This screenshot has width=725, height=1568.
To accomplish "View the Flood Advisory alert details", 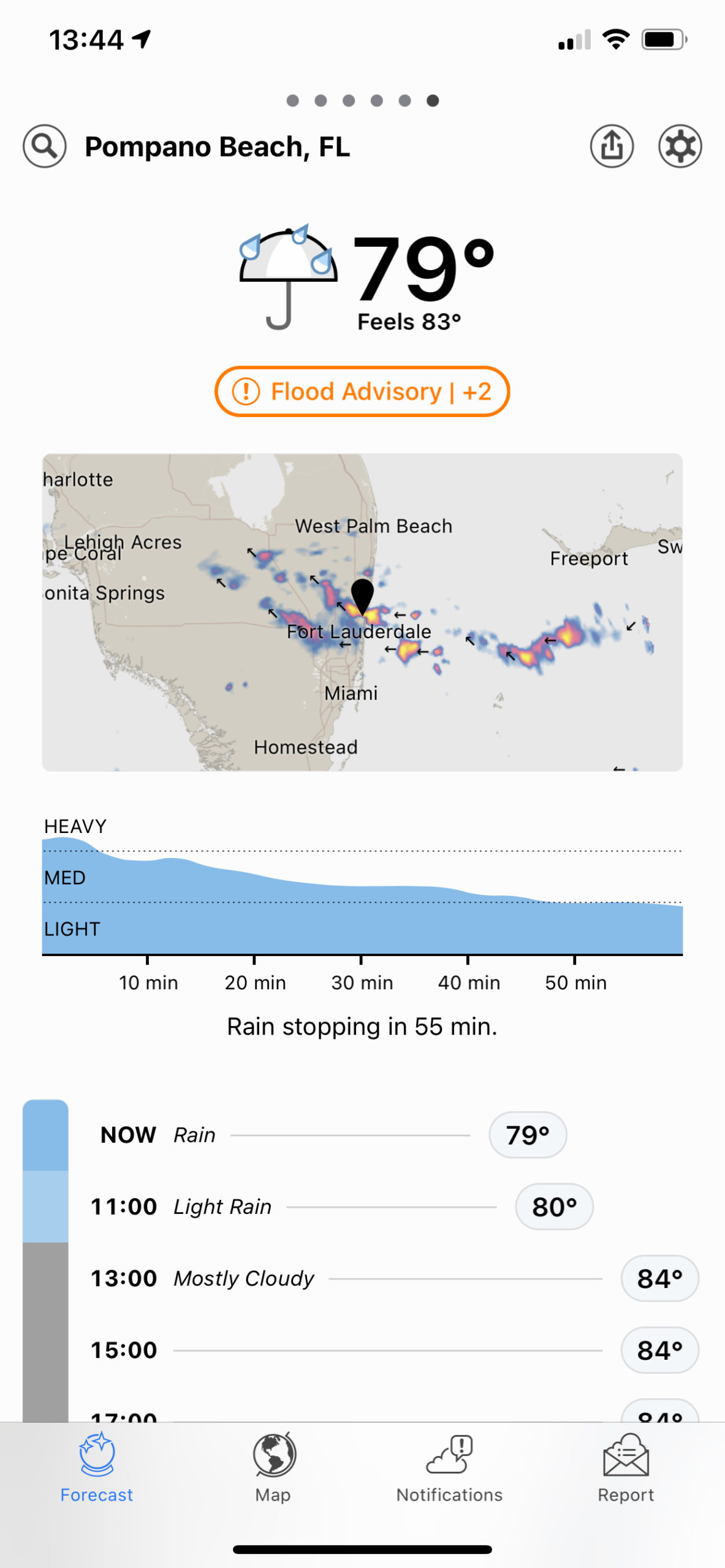I will pos(362,391).
